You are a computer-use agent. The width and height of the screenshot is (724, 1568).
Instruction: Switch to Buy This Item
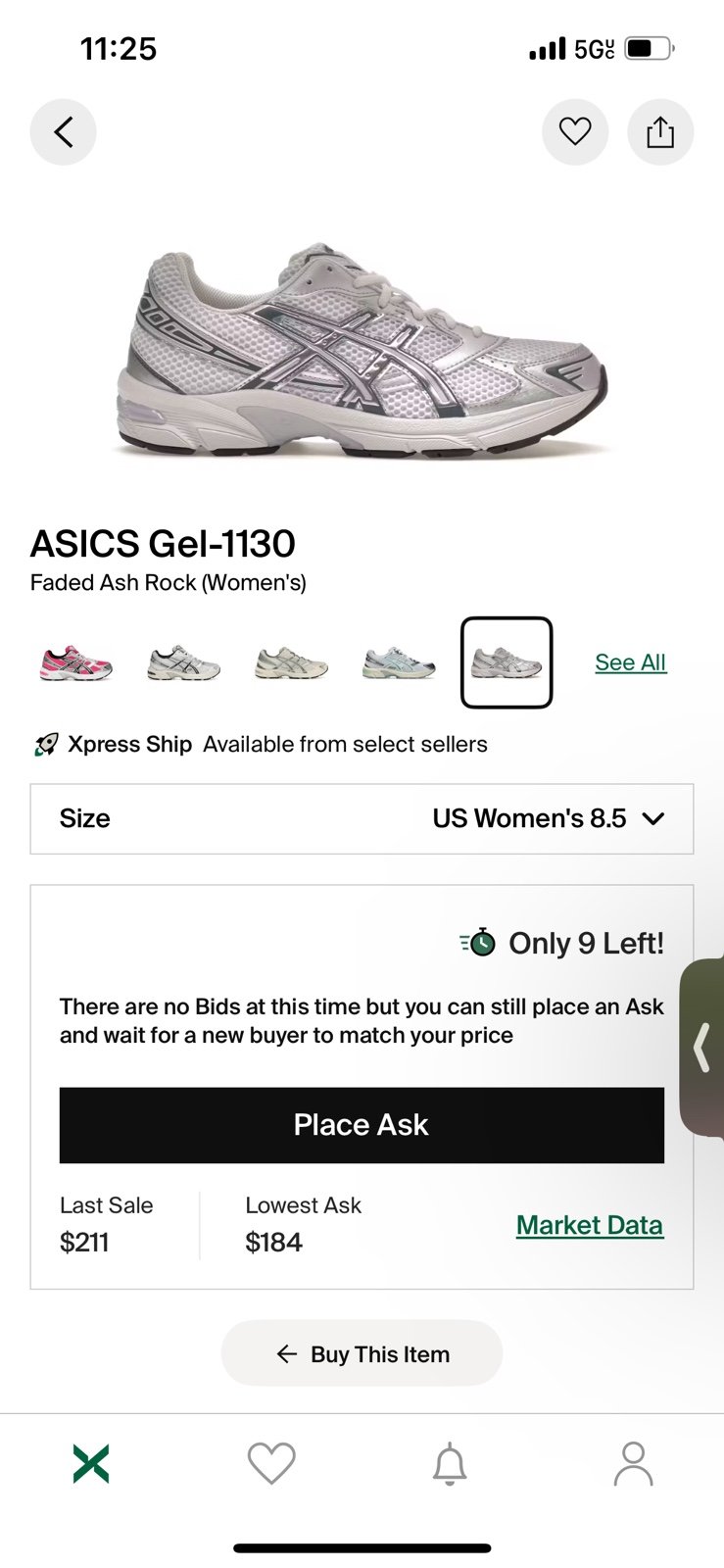362,1353
